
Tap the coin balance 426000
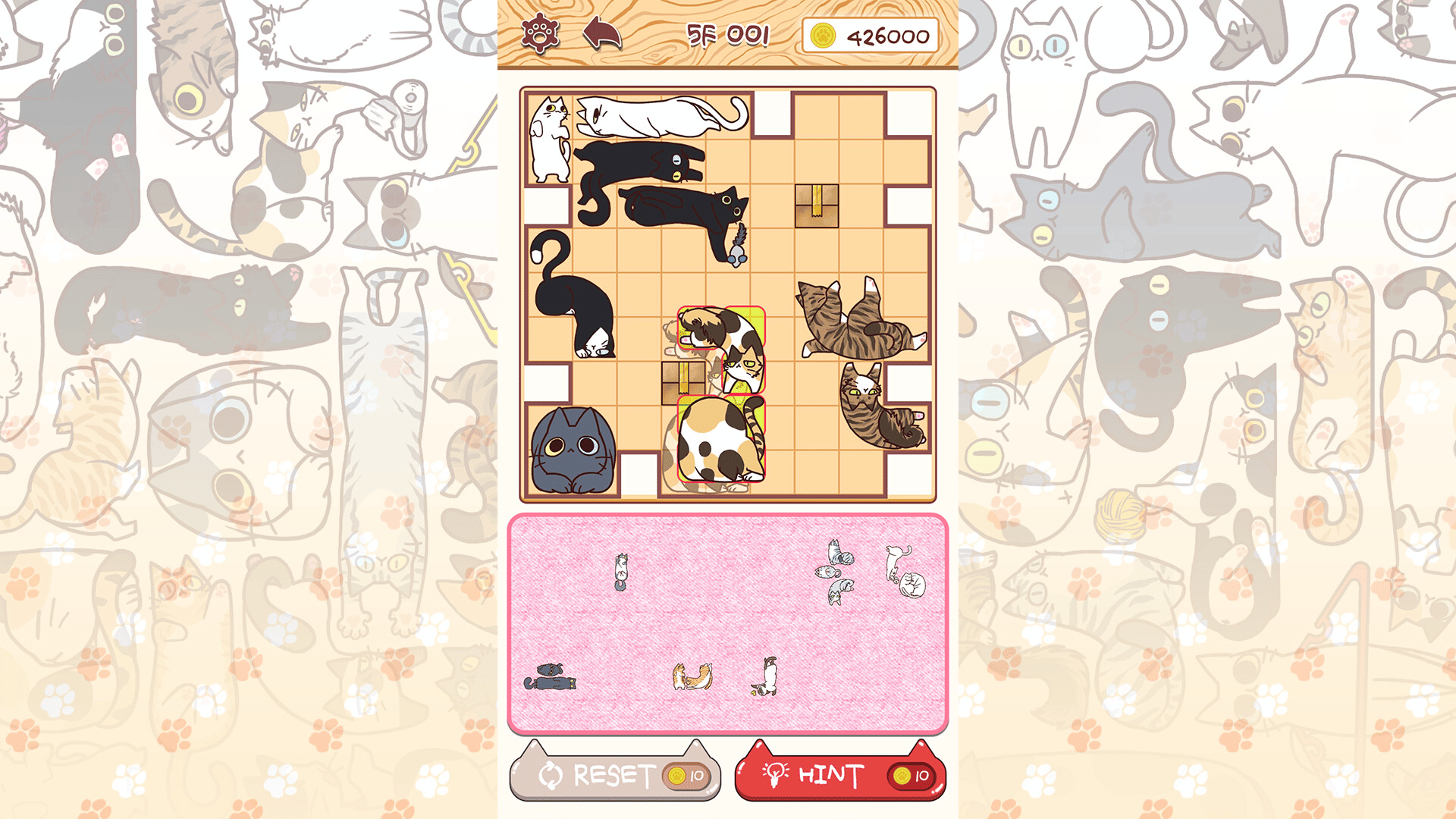pyautogui.click(x=871, y=36)
